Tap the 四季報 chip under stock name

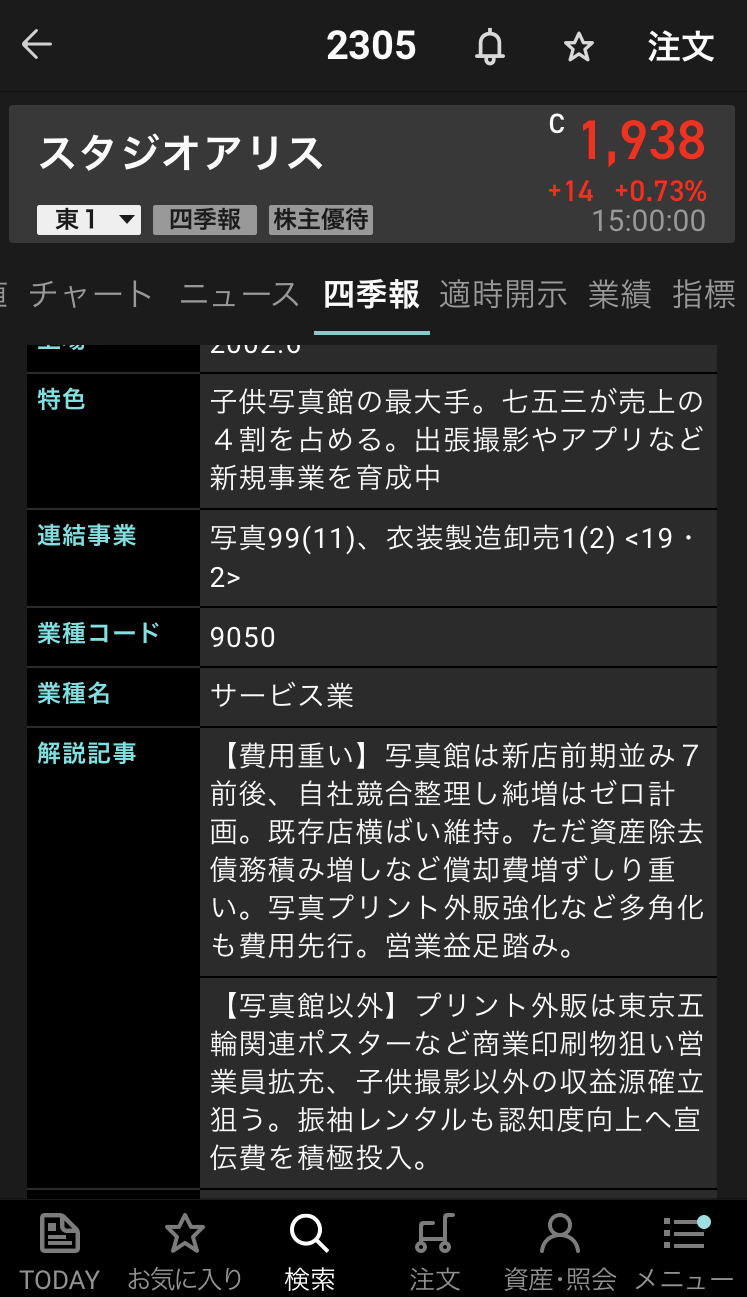tap(205, 220)
